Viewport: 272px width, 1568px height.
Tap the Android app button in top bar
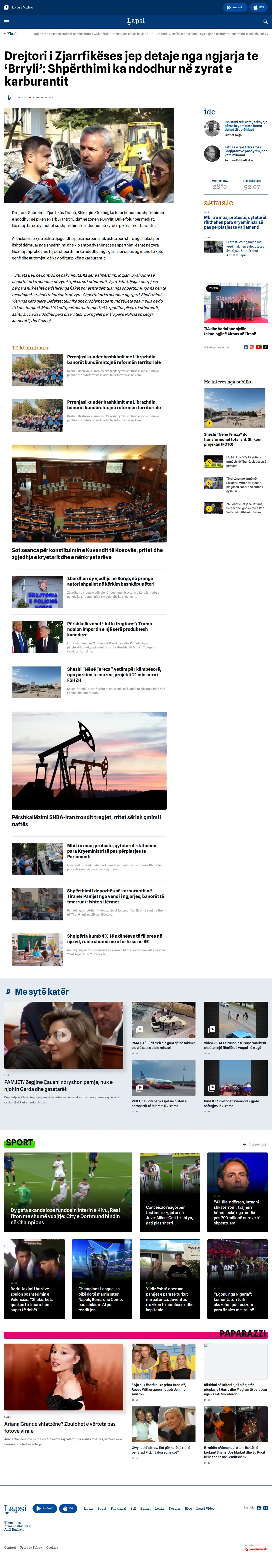point(235,7)
